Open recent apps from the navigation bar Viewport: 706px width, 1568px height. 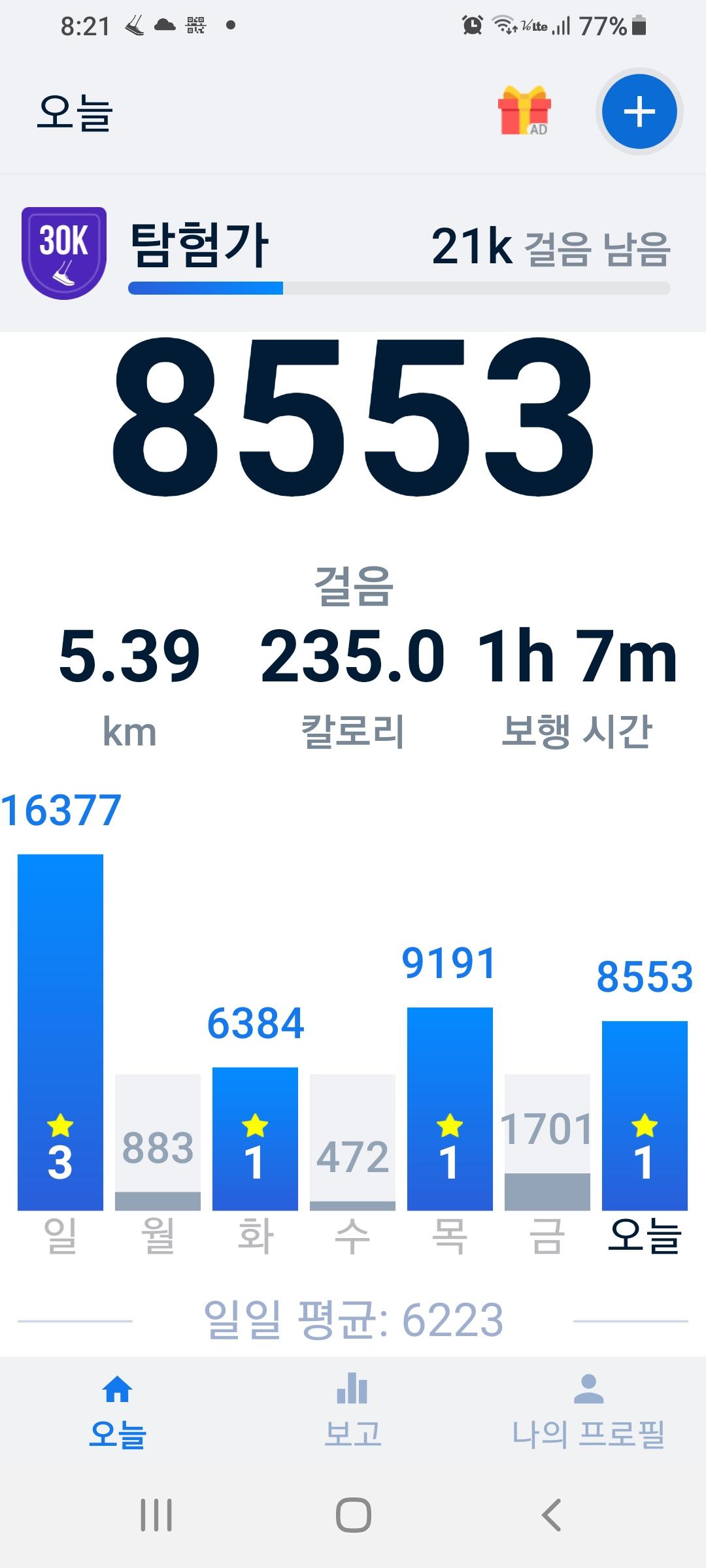[156, 1514]
